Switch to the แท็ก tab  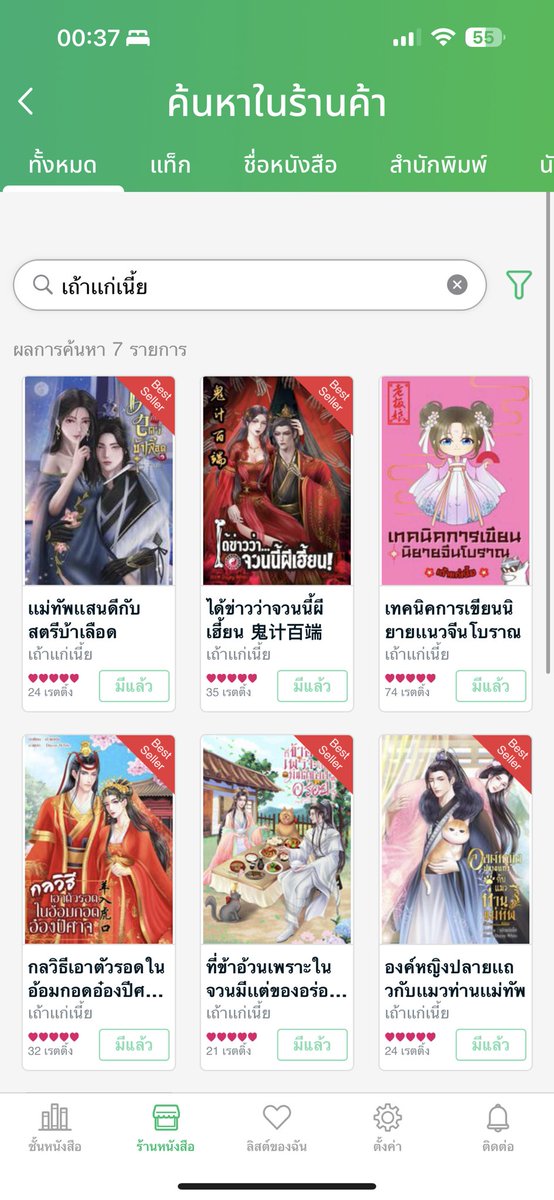coord(170,165)
